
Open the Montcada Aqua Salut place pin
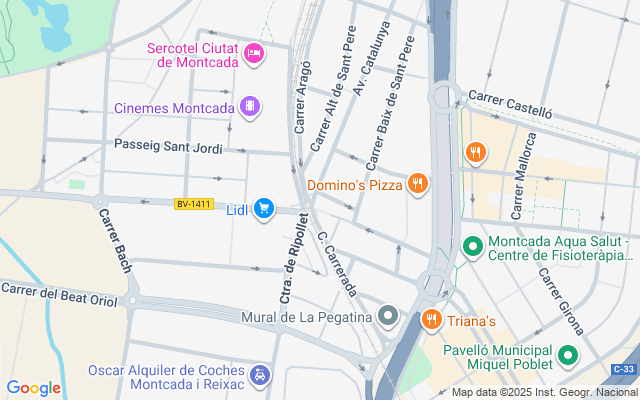[x=473, y=247]
